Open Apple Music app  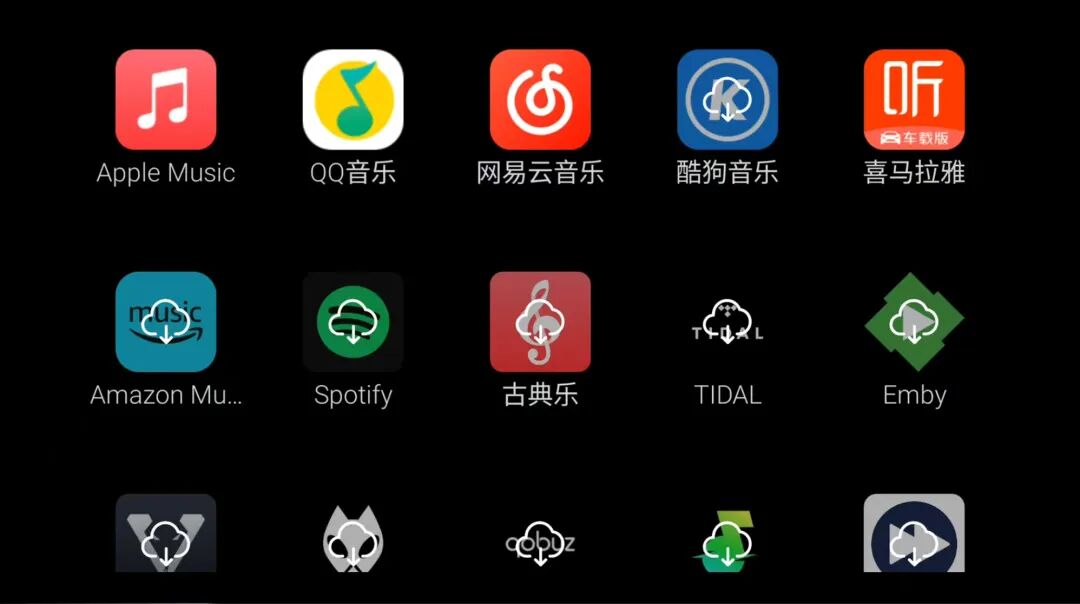[166, 100]
